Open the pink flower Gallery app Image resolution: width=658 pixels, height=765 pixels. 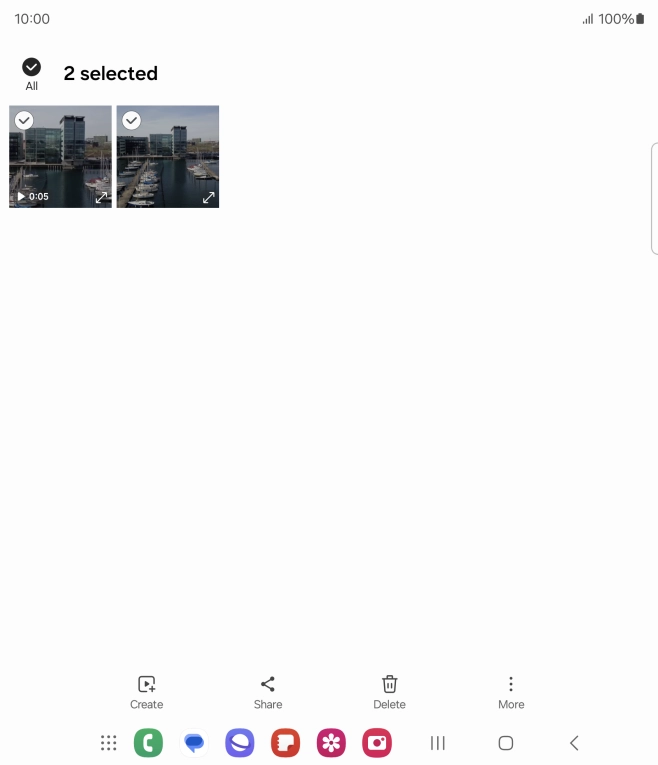pyautogui.click(x=331, y=743)
